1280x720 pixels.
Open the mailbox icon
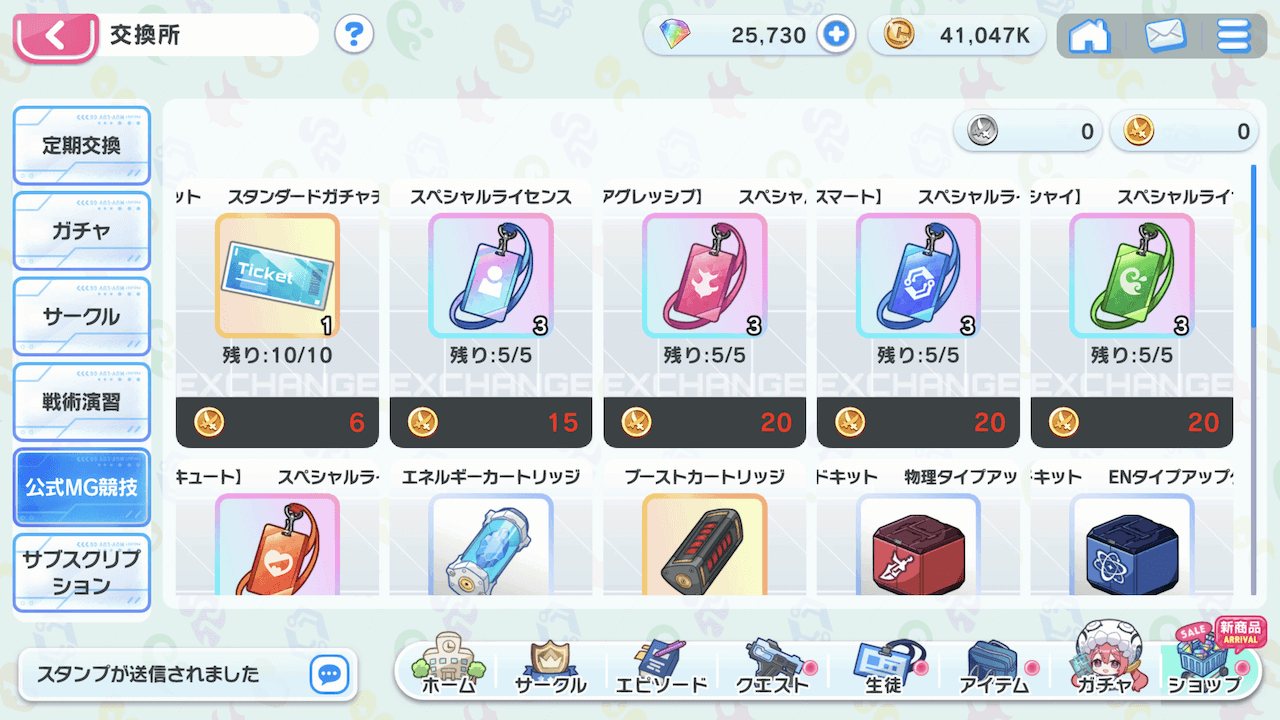click(1165, 37)
